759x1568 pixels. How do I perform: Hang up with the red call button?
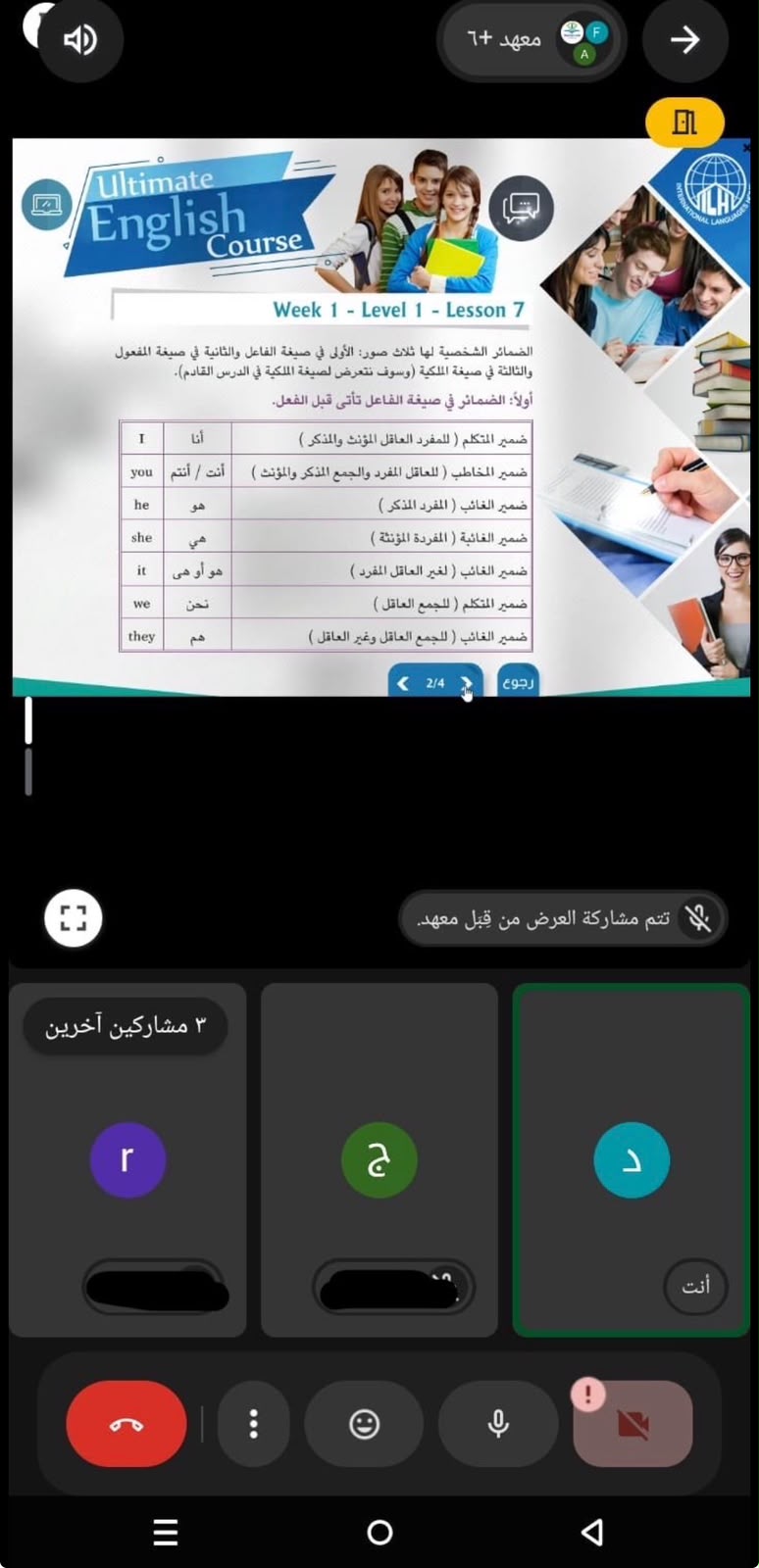126,1424
